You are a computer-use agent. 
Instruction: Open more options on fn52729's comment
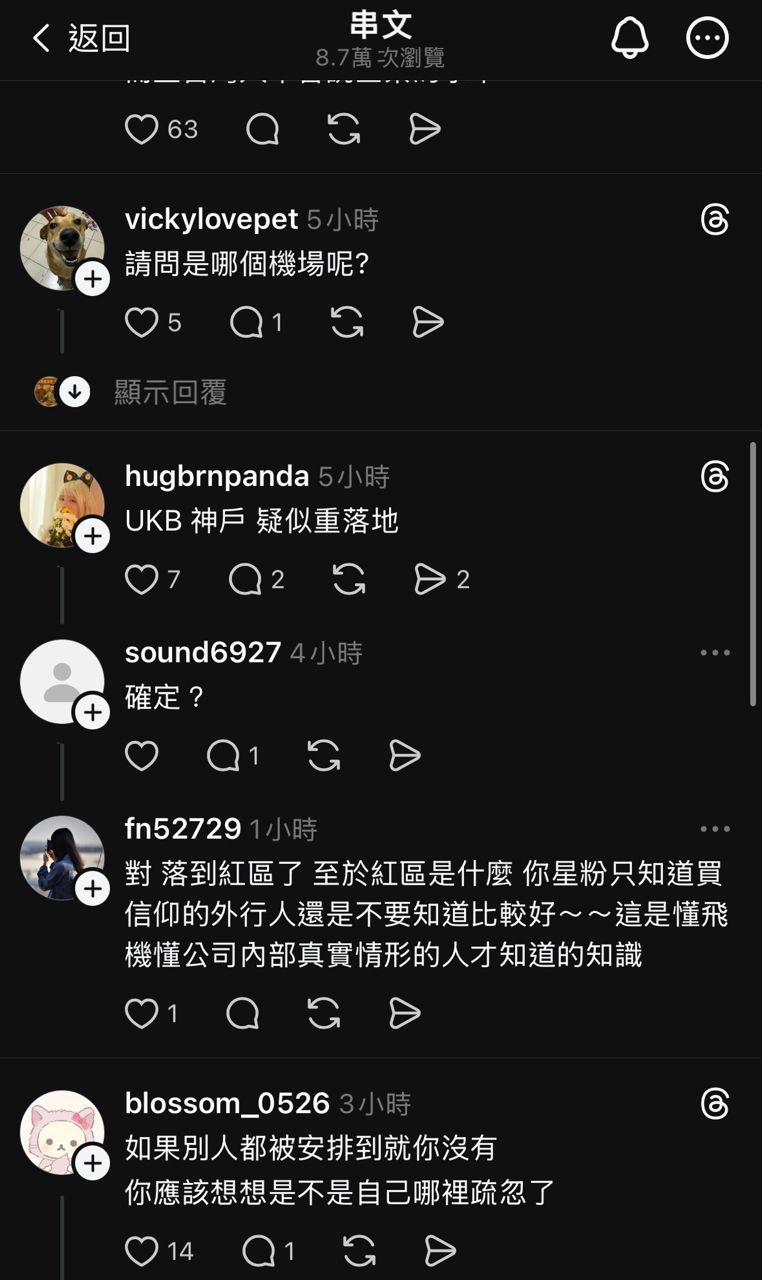(715, 829)
